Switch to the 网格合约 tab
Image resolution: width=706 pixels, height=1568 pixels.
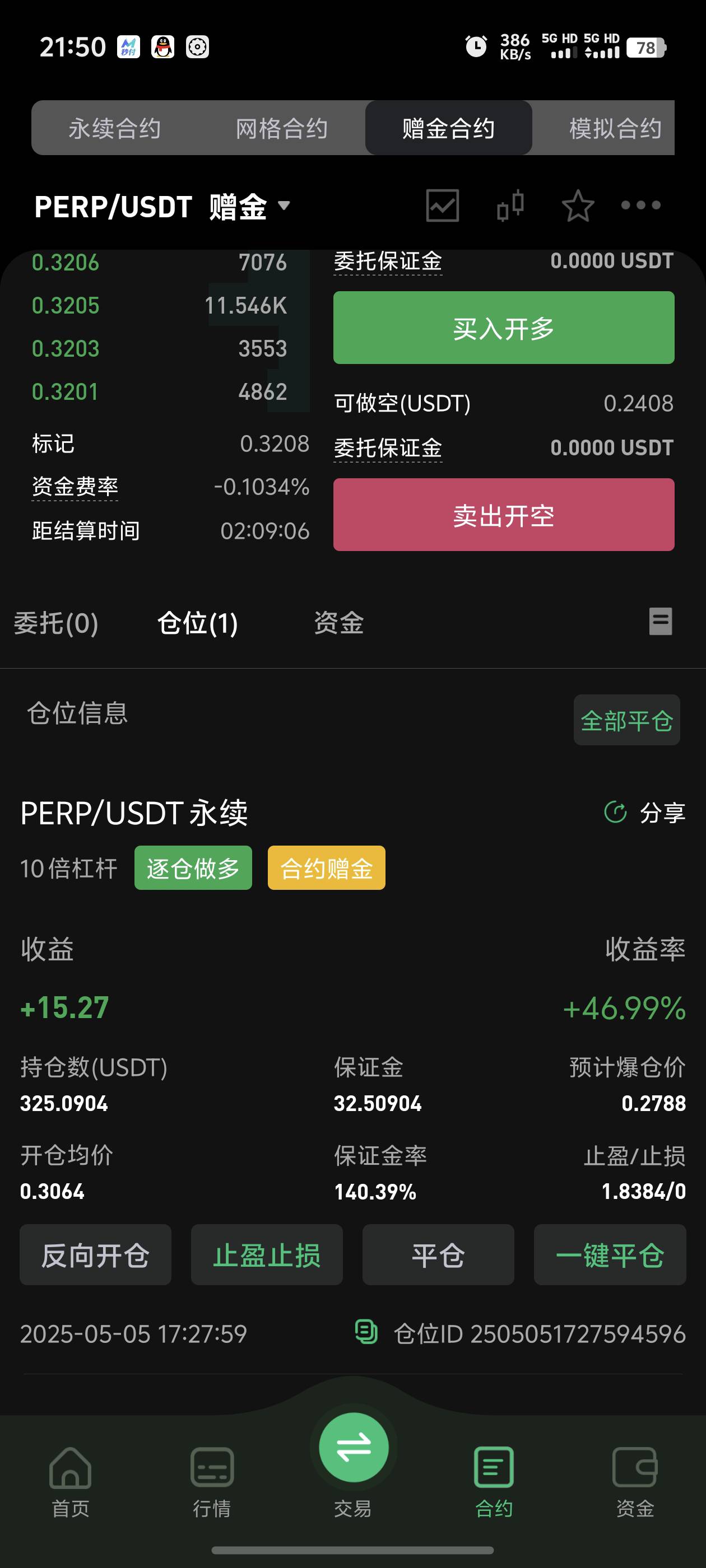pos(281,128)
